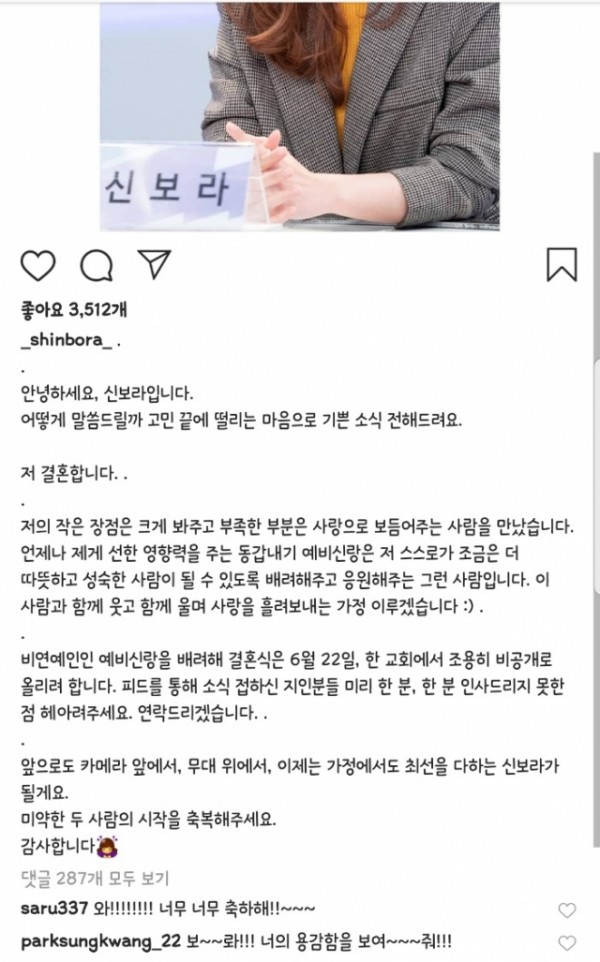Like saru337's comment
Viewport: 600px width, 962px height.
click(x=567, y=909)
